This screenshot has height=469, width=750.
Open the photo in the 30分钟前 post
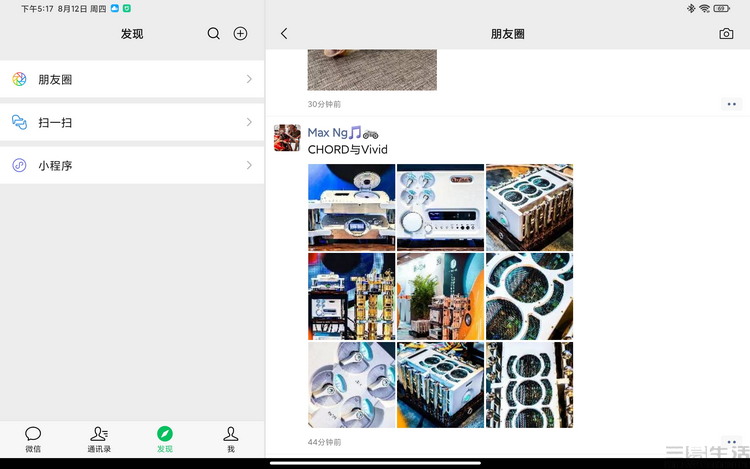click(372, 69)
